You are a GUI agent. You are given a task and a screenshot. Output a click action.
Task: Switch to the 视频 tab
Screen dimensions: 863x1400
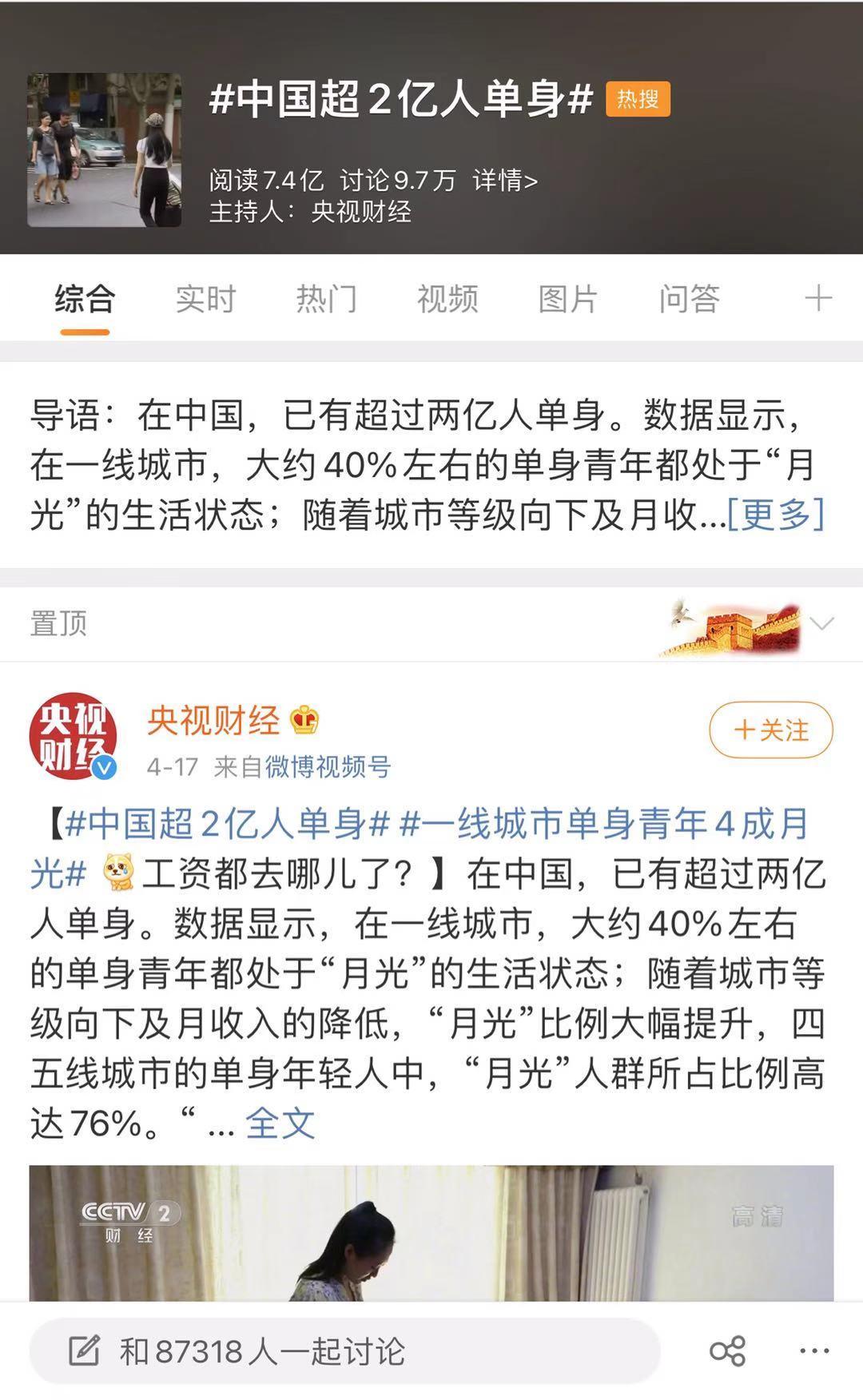click(447, 299)
